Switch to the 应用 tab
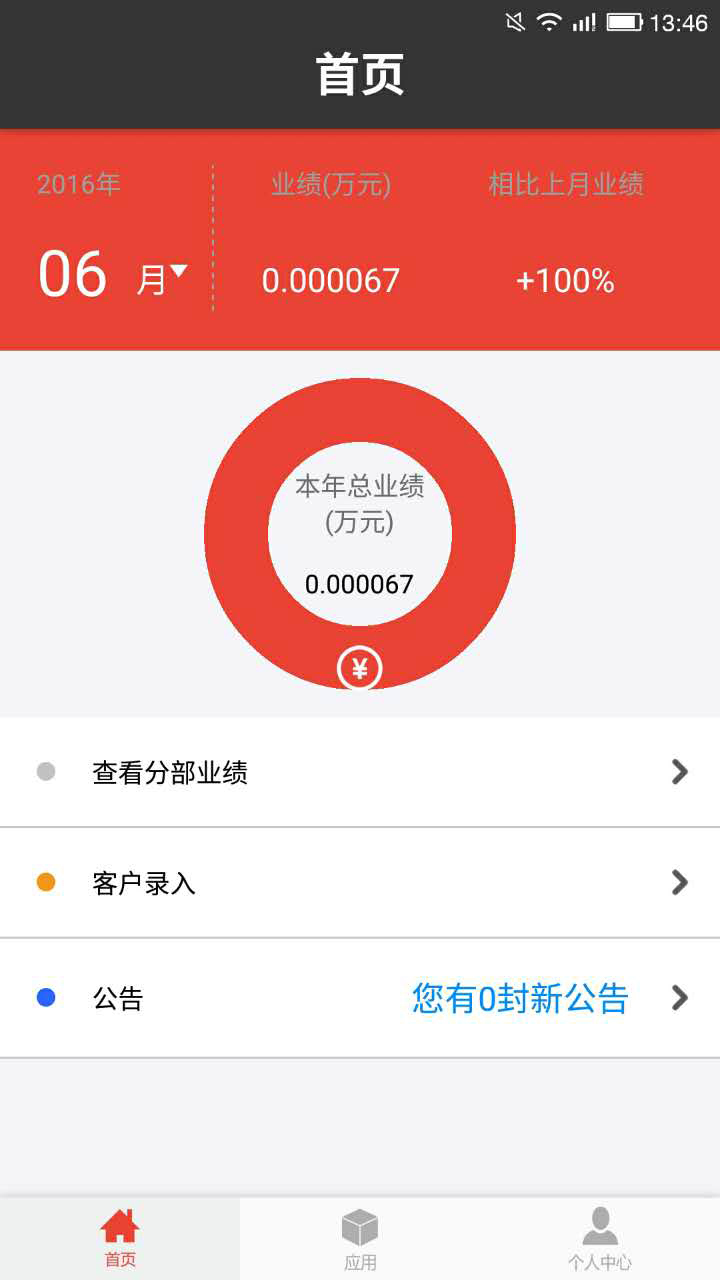This screenshot has height=1280, width=720. click(x=360, y=1239)
